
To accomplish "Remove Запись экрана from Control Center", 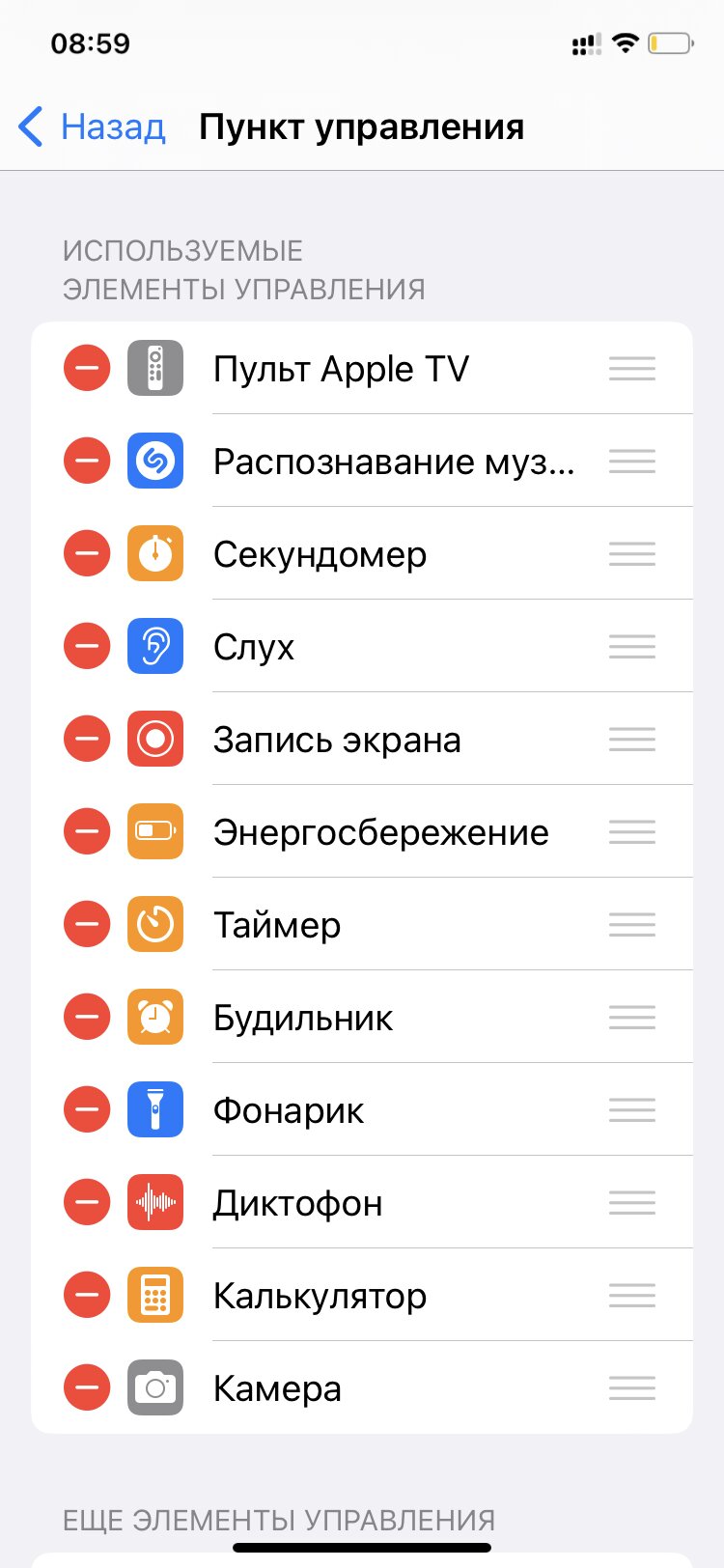I will pyautogui.click(x=87, y=739).
